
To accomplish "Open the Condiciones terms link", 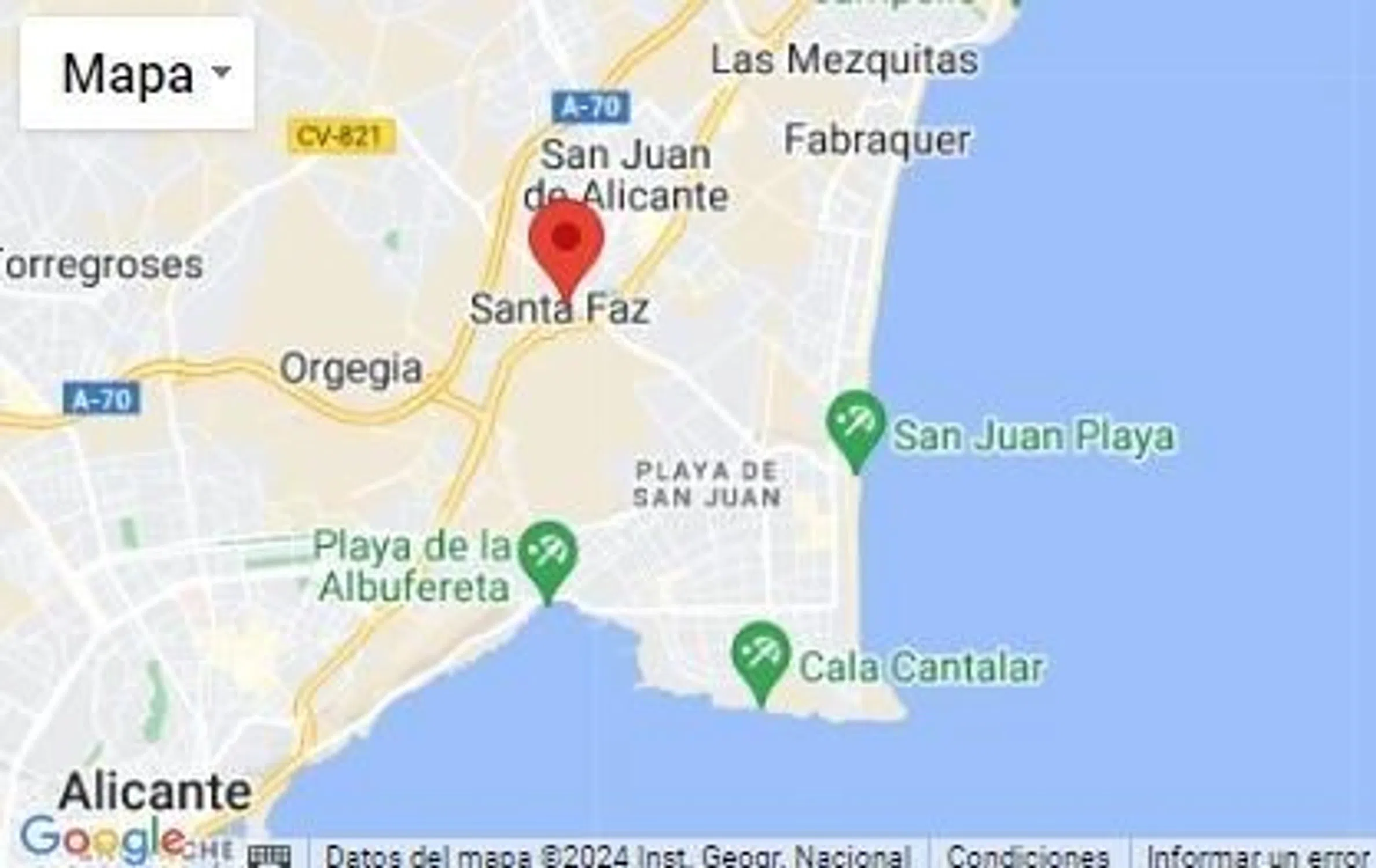I will click(1028, 856).
